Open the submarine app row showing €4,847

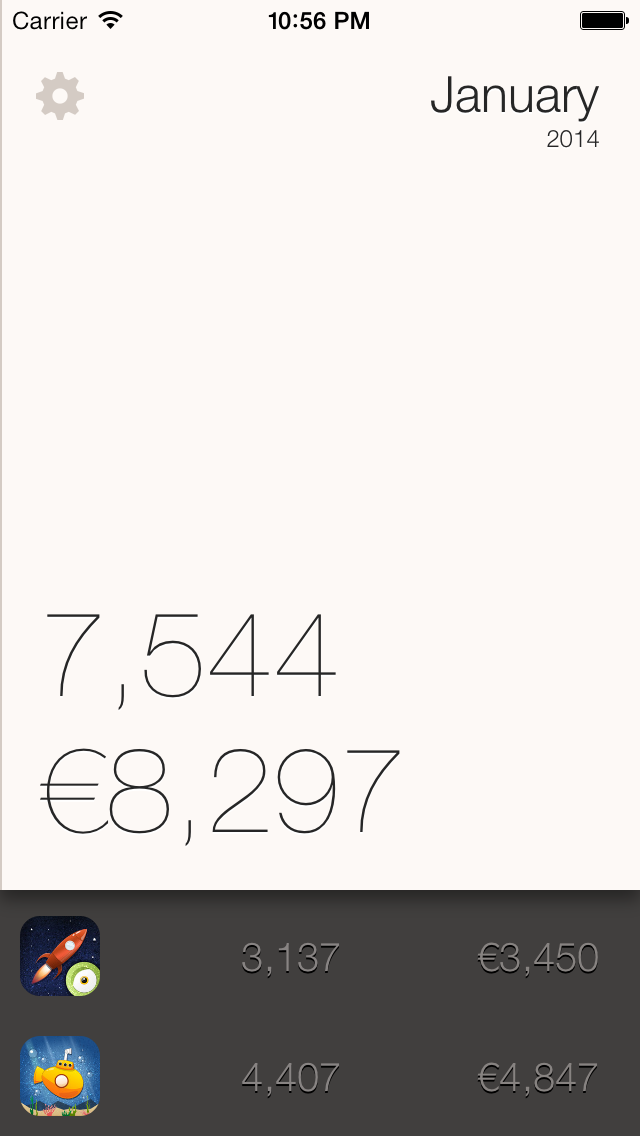(x=320, y=1076)
